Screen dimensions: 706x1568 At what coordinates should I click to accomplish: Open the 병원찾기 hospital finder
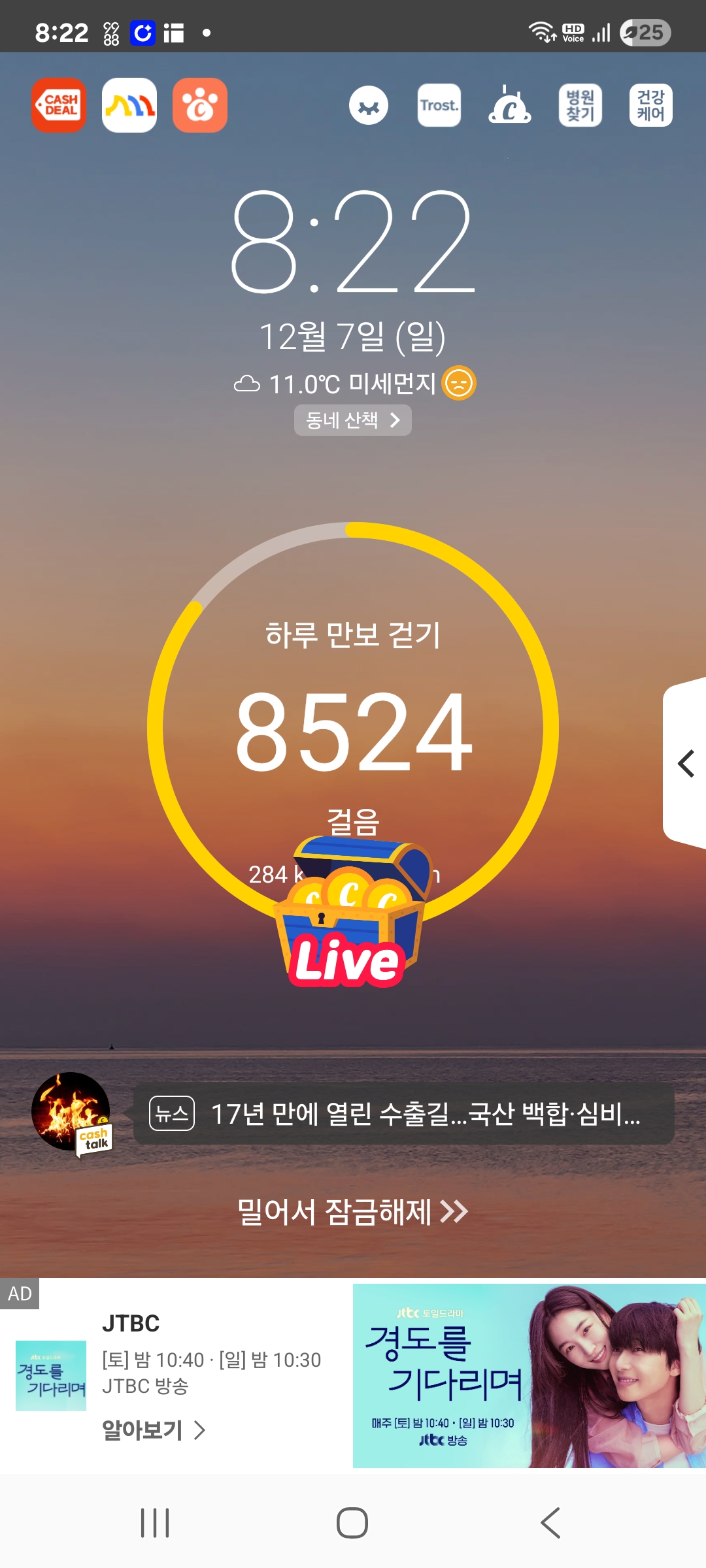click(x=580, y=105)
